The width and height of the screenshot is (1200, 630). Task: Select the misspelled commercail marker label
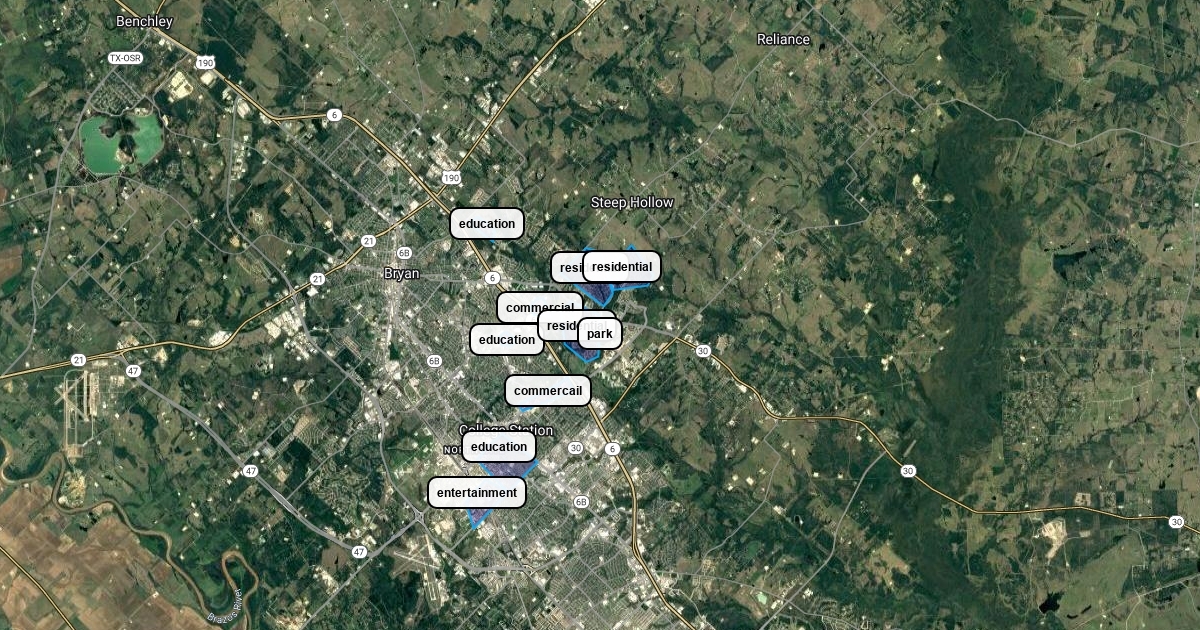[x=548, y=391]
